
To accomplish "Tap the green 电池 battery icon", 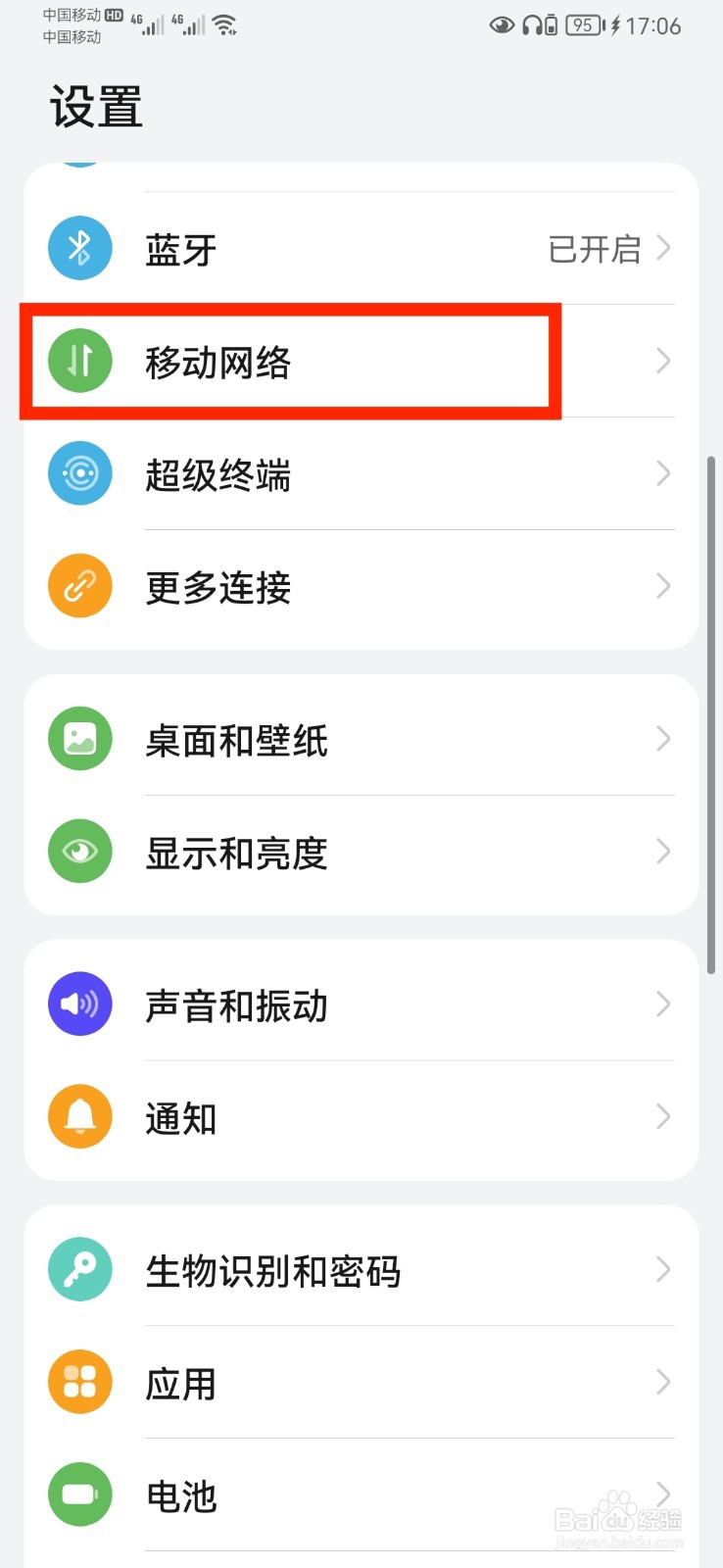I will pyautogui.click(x=79, y=1494).
